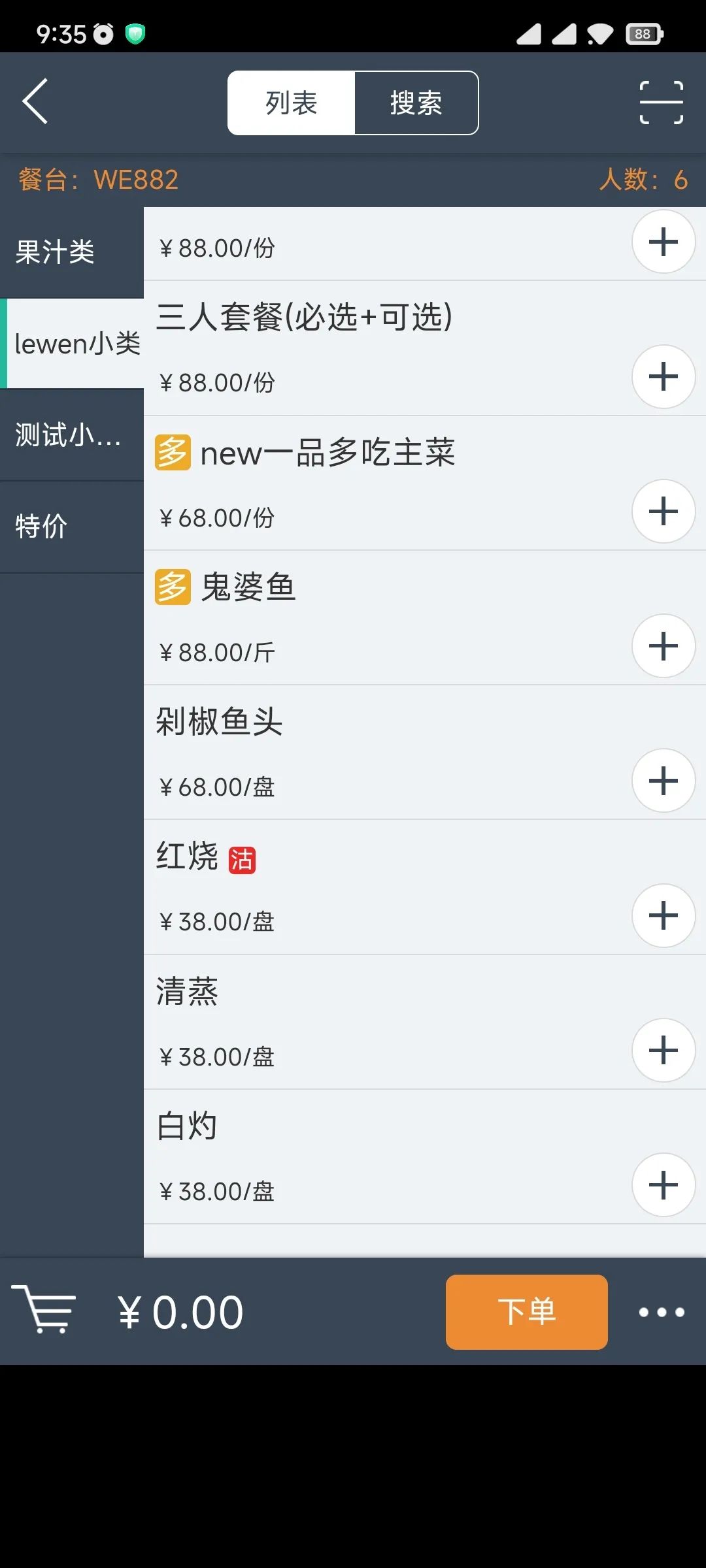Add 白灼 to the order

point(663,1185)
